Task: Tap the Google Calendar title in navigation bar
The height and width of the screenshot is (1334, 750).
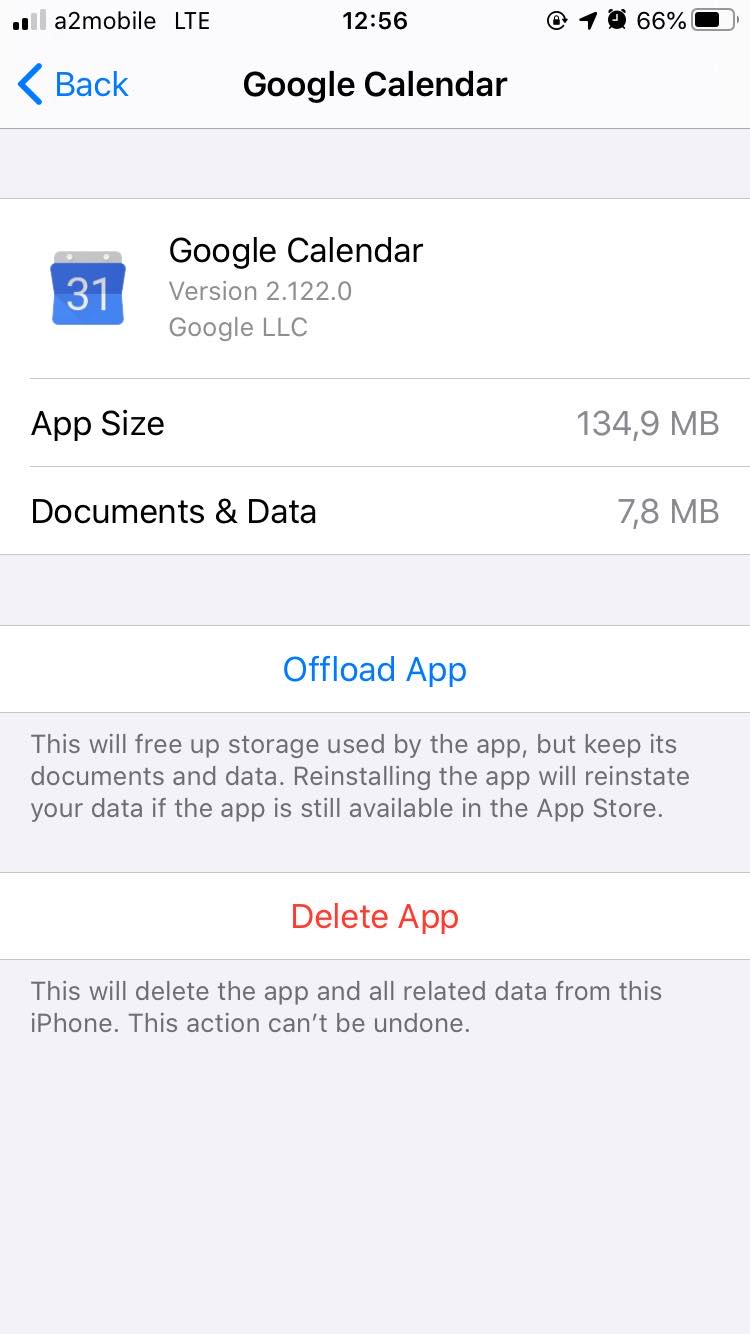Action: tap(375, 85)
